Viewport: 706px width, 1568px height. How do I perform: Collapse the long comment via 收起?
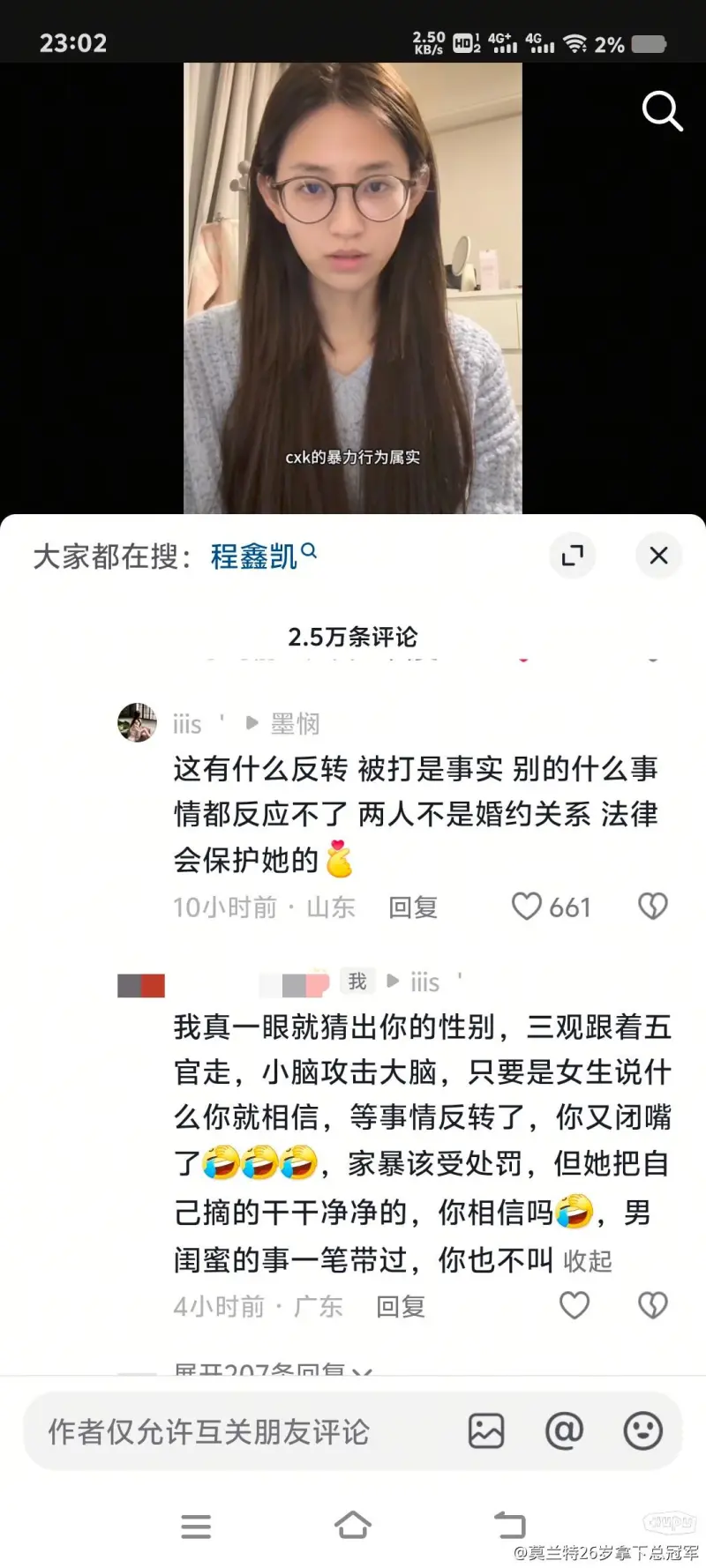coord(588,1261)
